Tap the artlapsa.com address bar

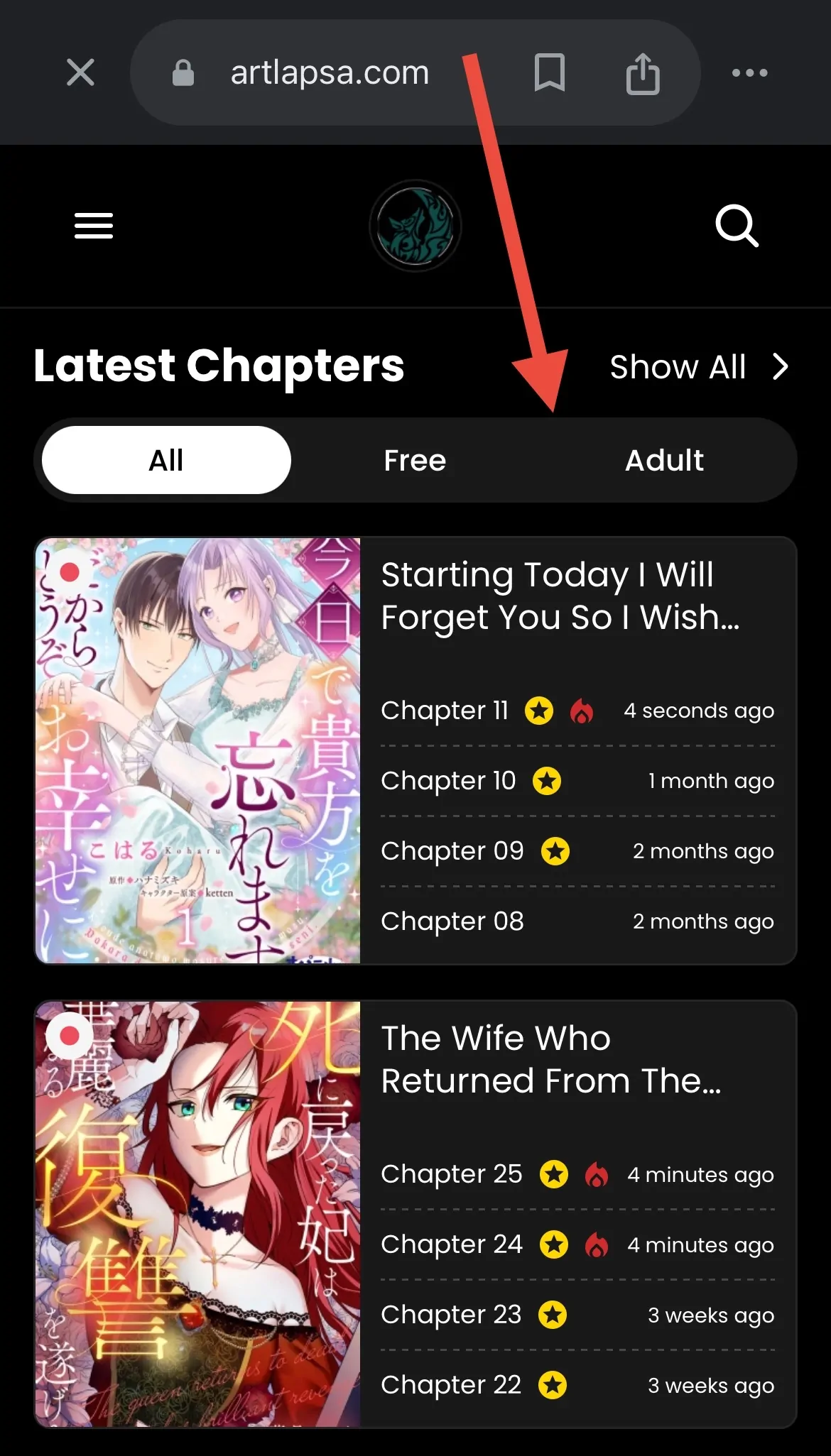click(x=330, y=72)
